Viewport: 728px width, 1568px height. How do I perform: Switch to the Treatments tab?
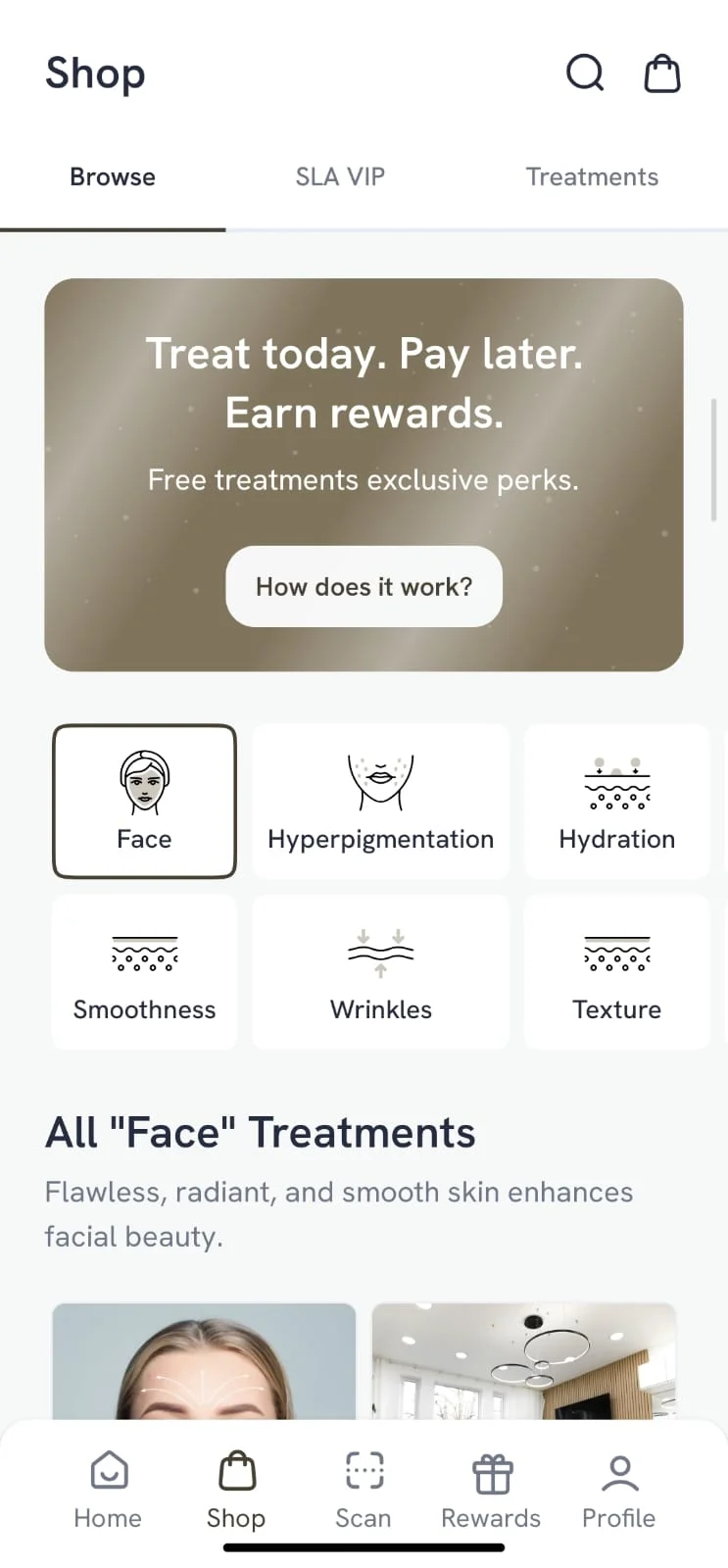(x=592, y=177)
